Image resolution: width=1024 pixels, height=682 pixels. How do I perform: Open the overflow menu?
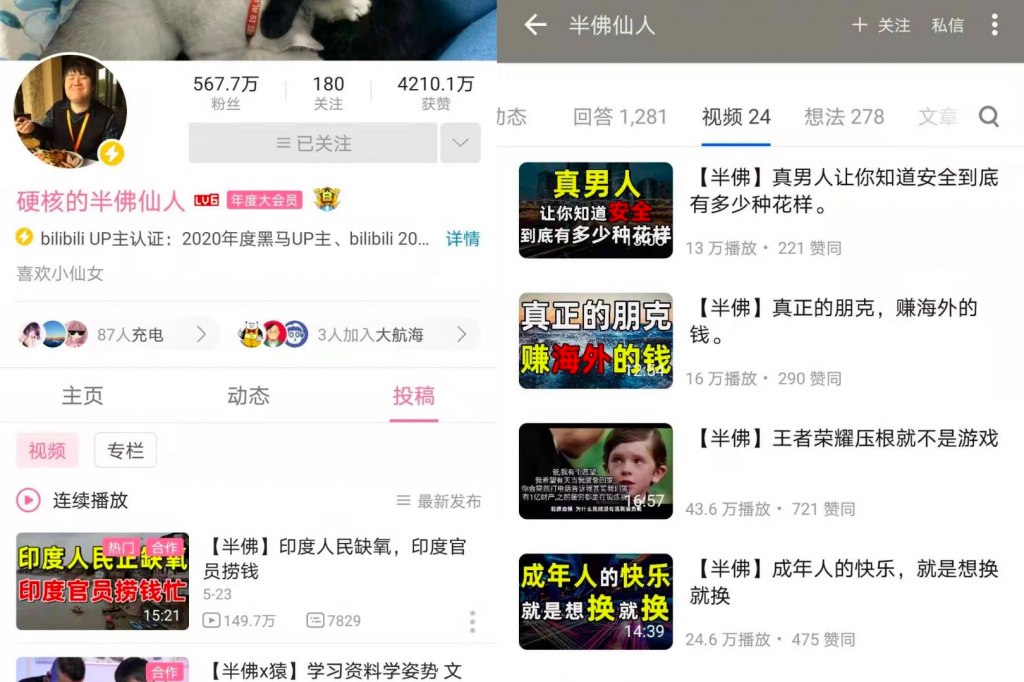pyautogui.click(x=994, y=25)
